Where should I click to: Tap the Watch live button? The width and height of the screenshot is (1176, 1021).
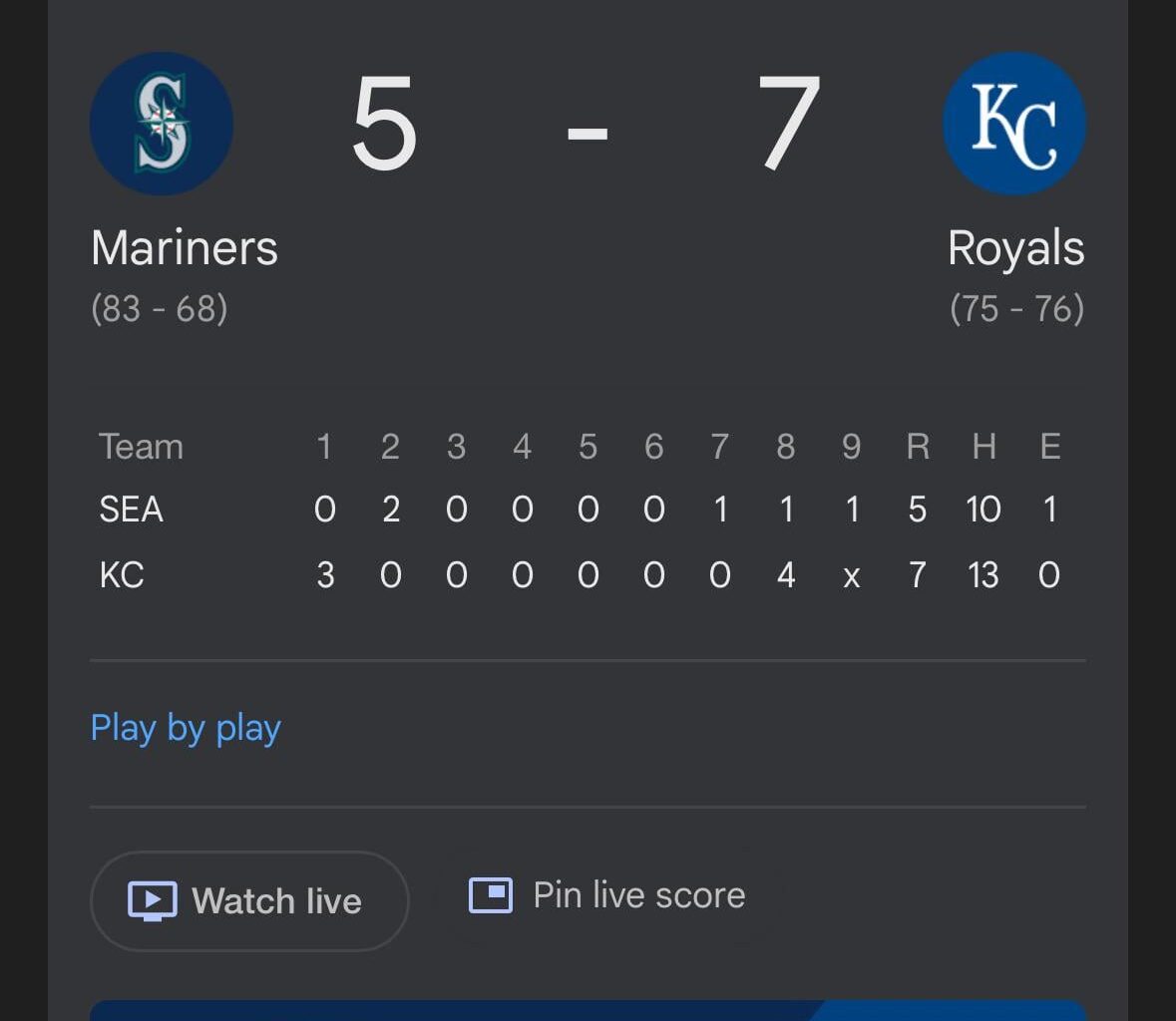point(249,900)
